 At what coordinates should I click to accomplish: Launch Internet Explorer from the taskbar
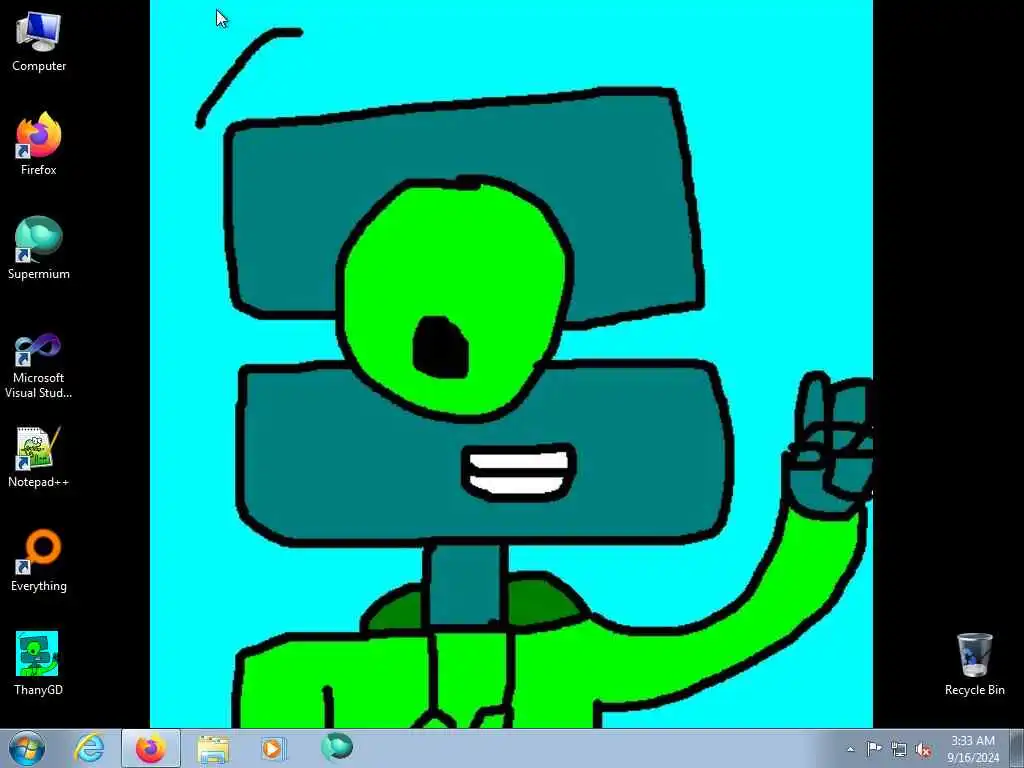(90, 748)
